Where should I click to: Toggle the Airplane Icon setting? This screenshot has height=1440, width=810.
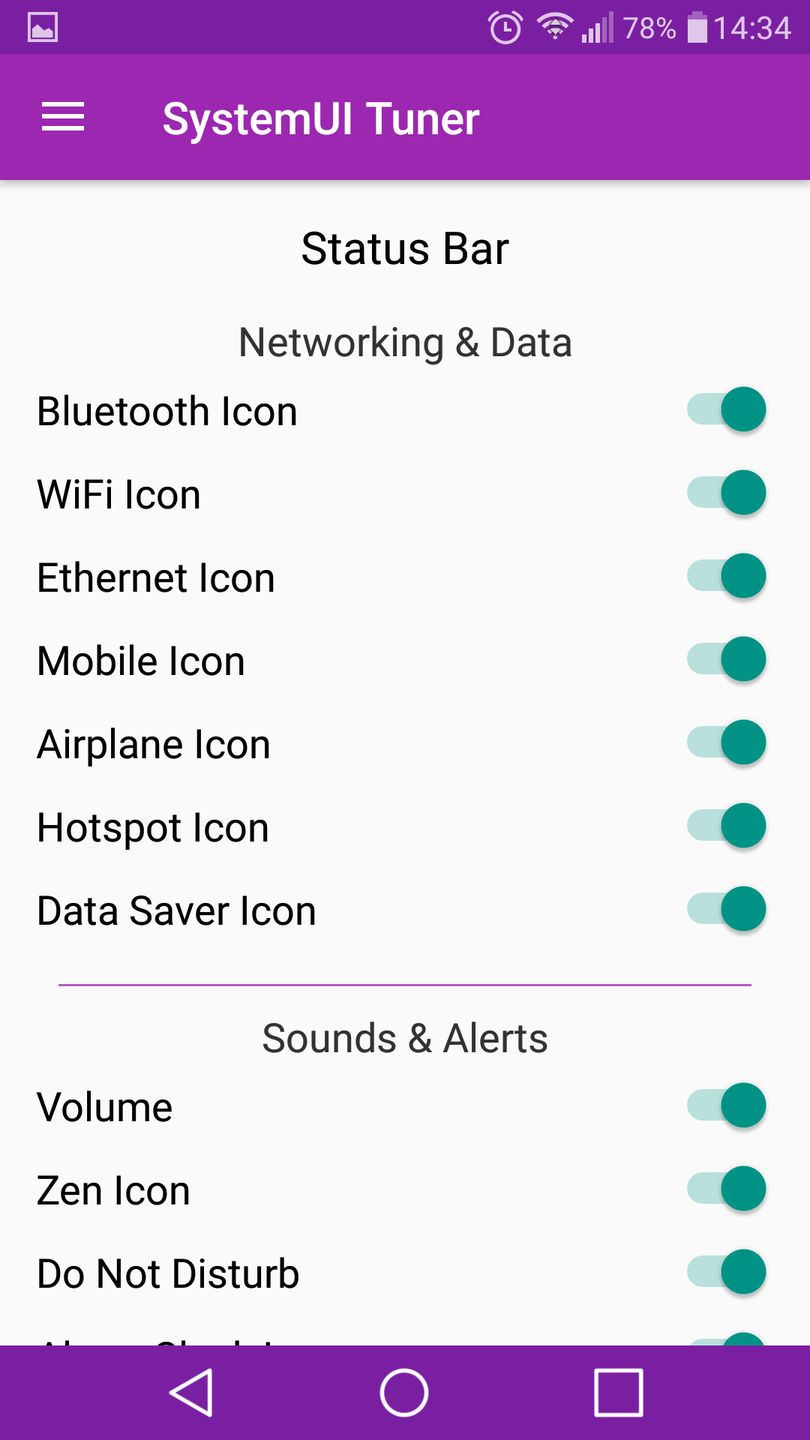(727, 742)
